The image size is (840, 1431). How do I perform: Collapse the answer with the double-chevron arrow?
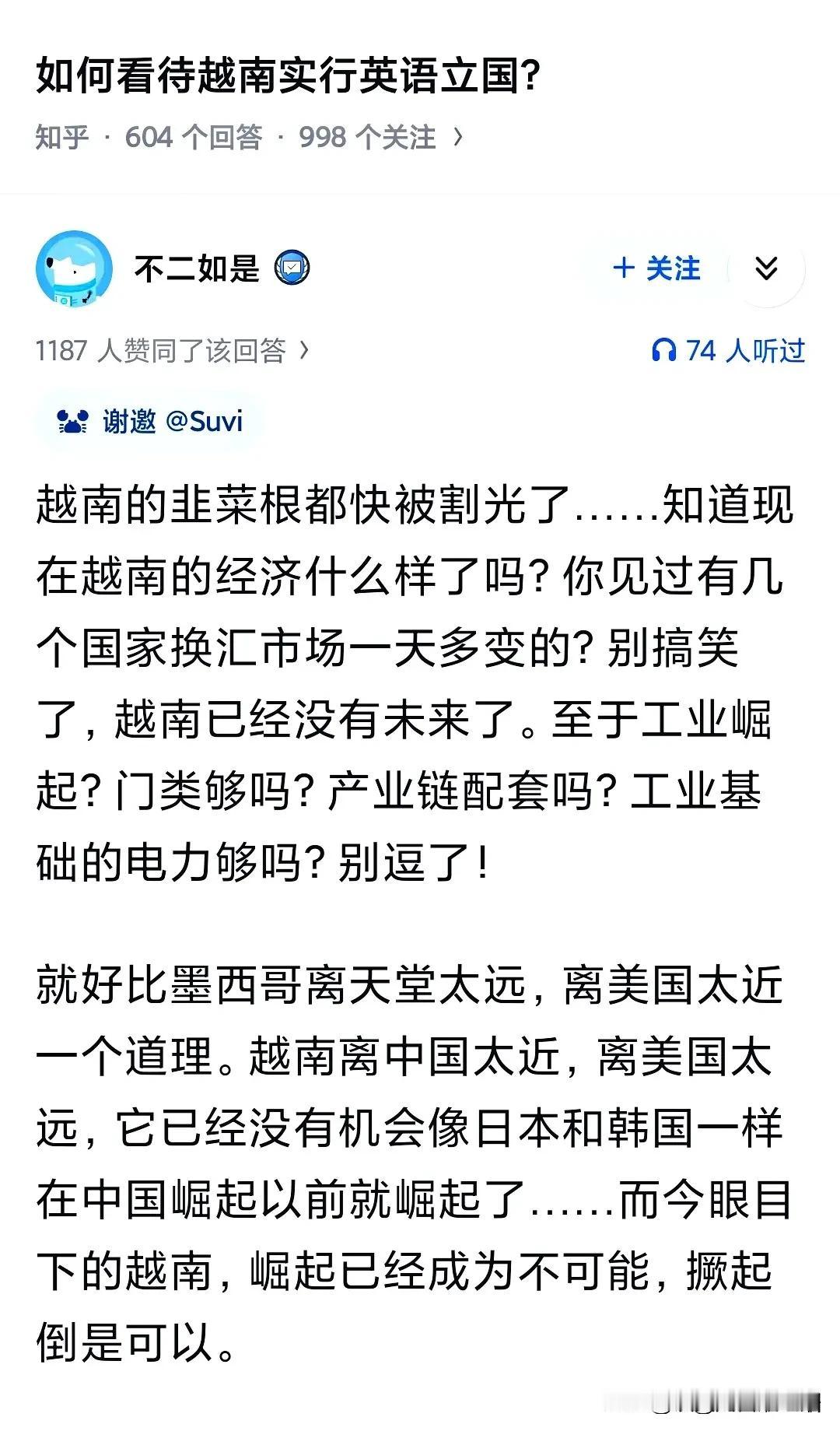[766, 268]
